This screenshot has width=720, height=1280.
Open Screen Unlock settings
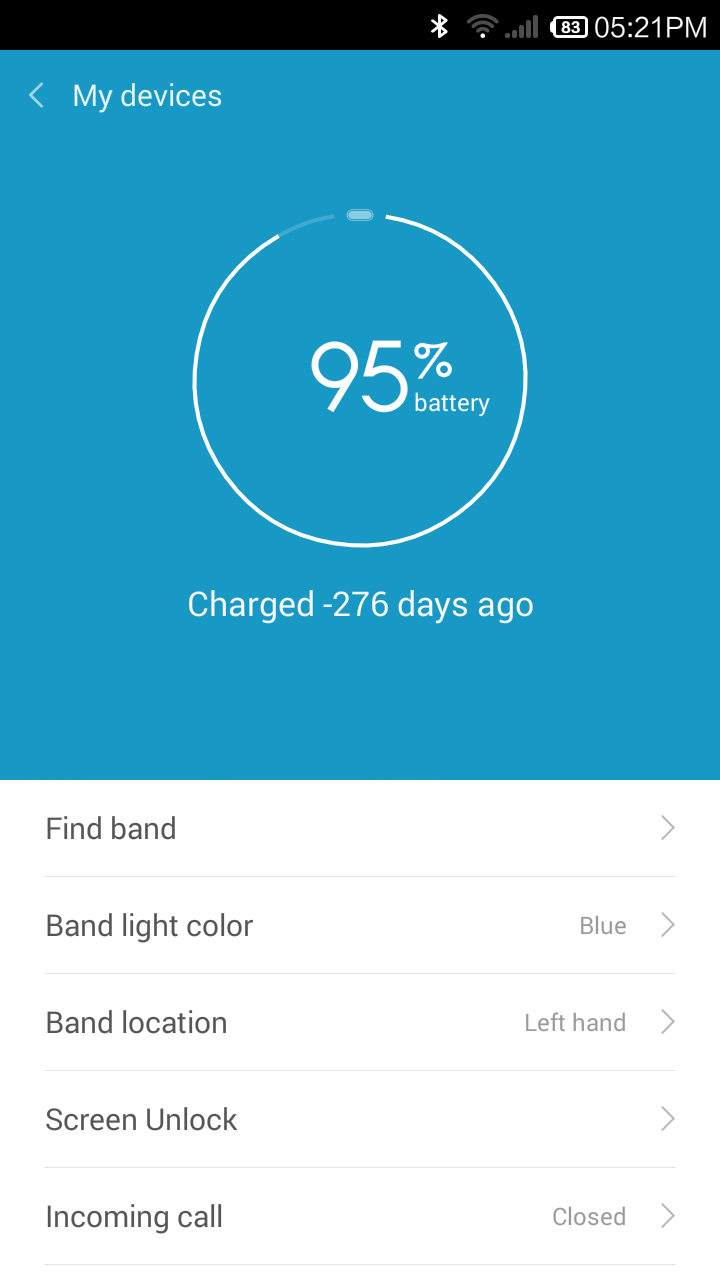(360, 1120)
